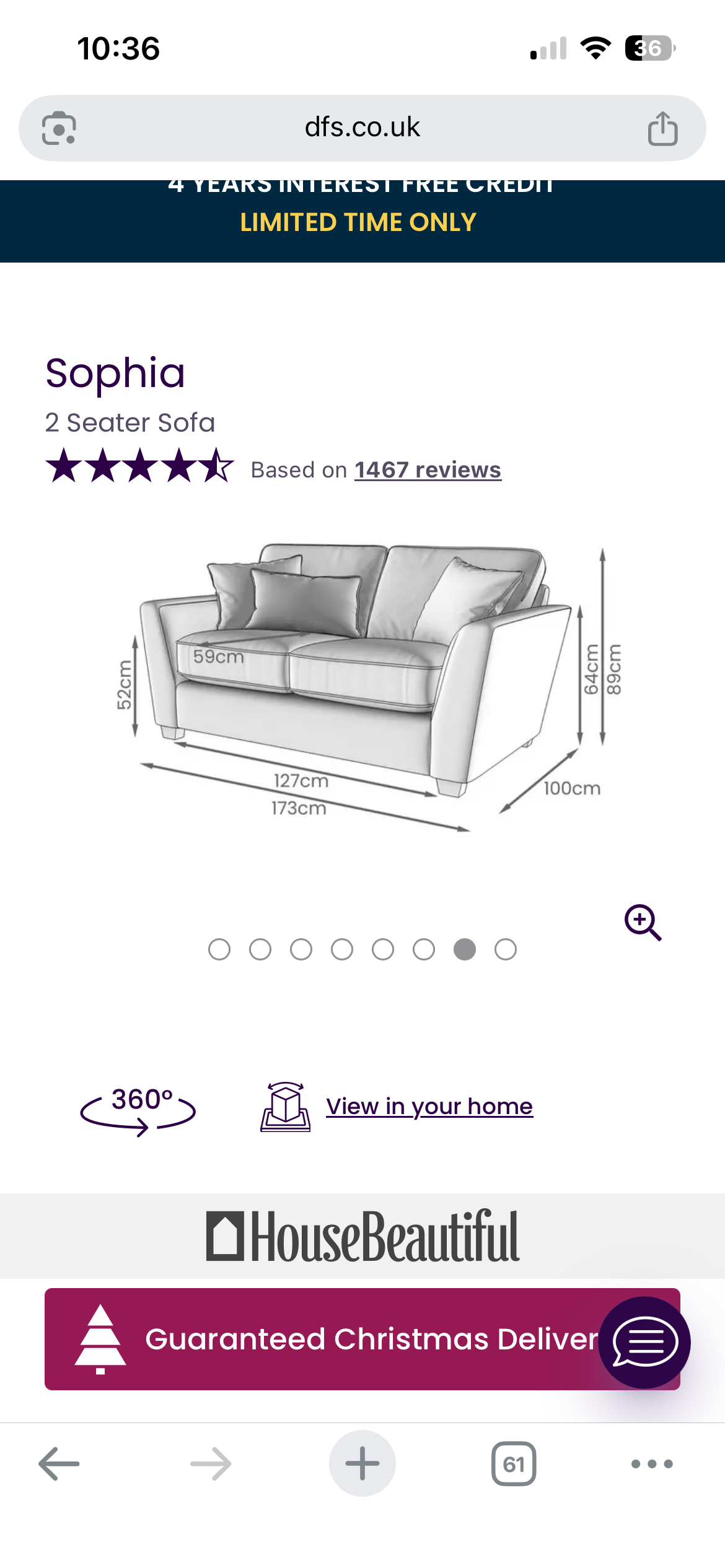Jump to the first image dot
This screenshot has width=725, height=1568.
coord(219,949)
